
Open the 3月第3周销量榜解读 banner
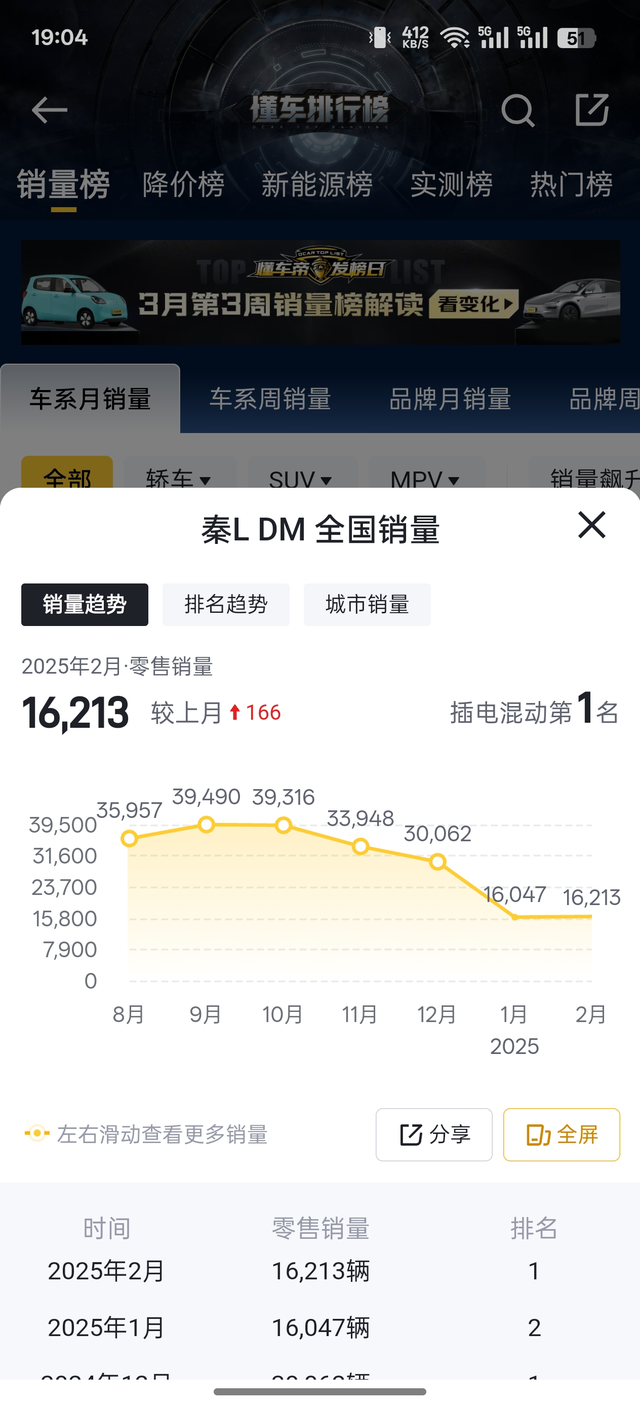click(320, 292)
